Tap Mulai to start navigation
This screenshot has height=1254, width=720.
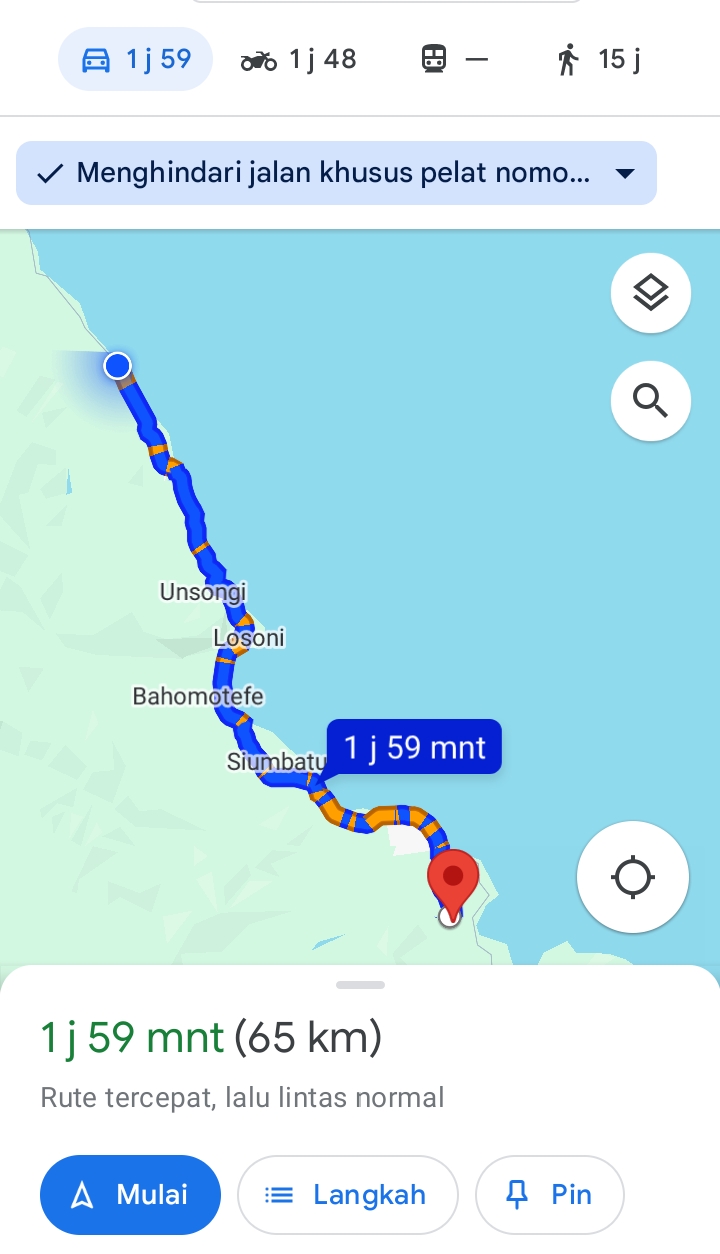[130, 1194]
